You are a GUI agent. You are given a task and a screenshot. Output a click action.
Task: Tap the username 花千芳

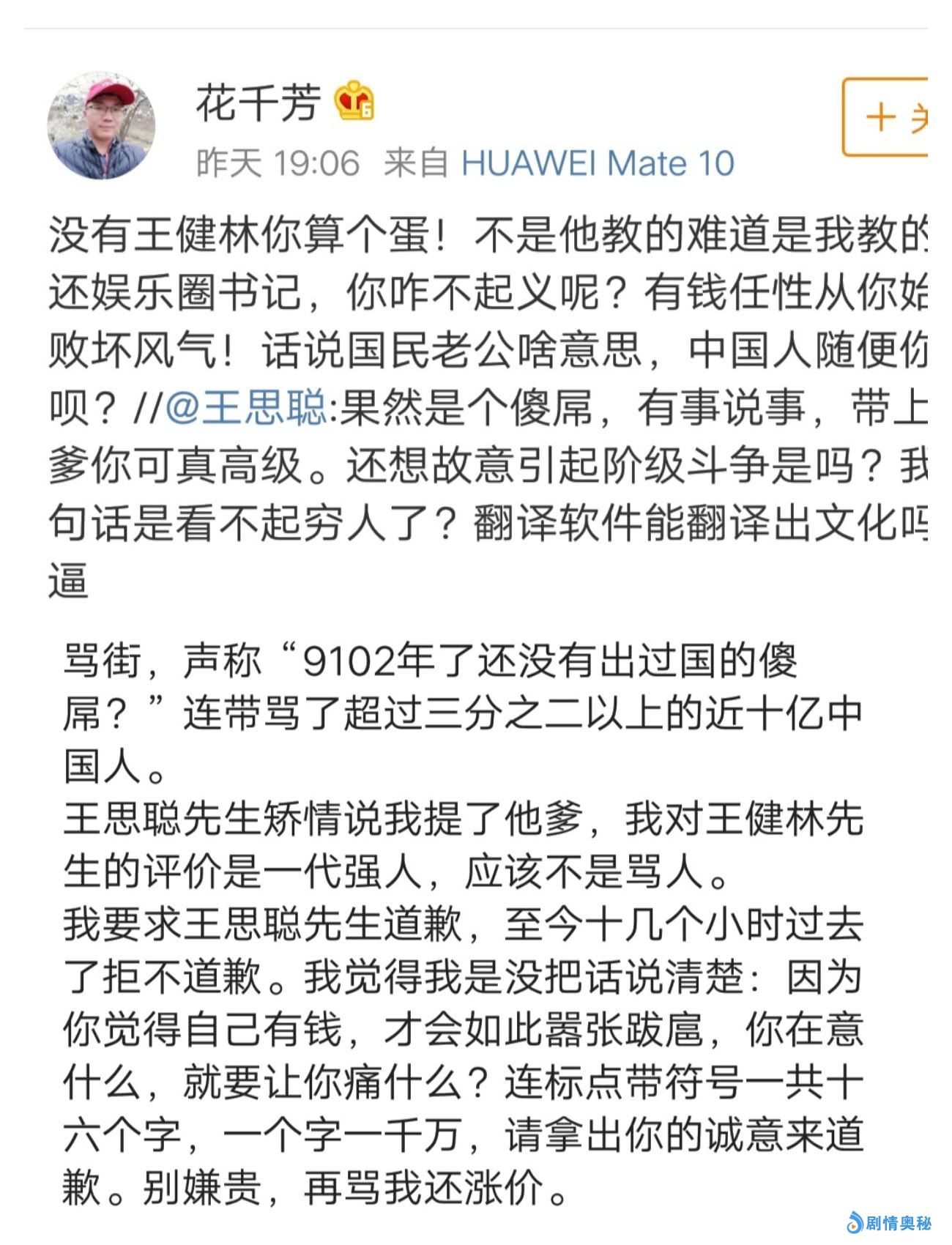pyautogui.click(x=259, y=103)
